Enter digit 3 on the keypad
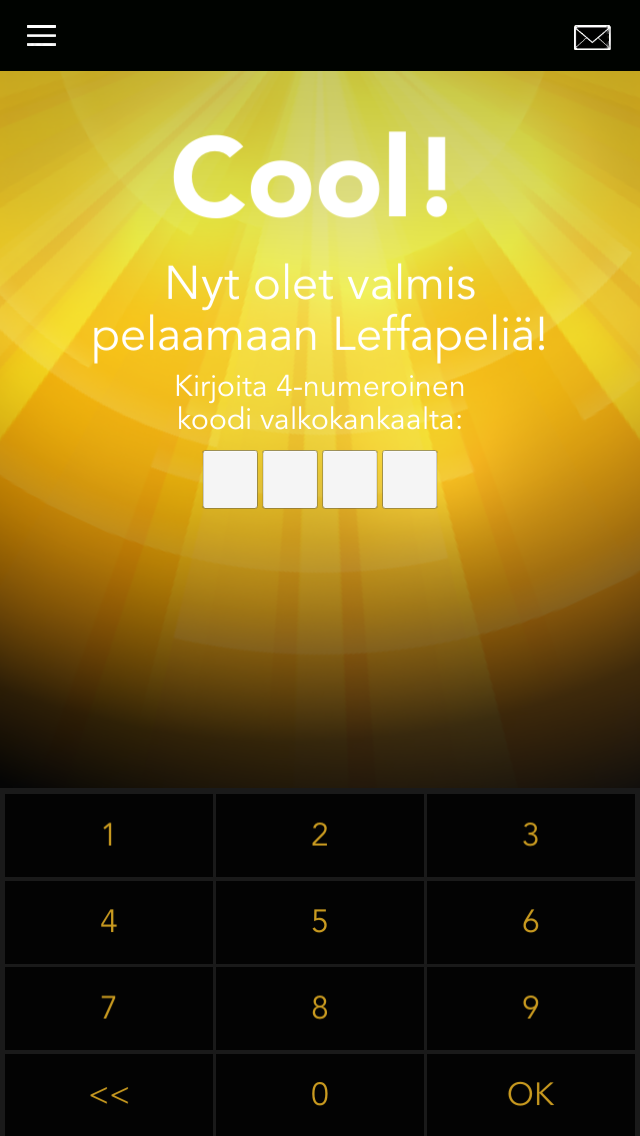The image size is (640, 1136). pos(531,835)
